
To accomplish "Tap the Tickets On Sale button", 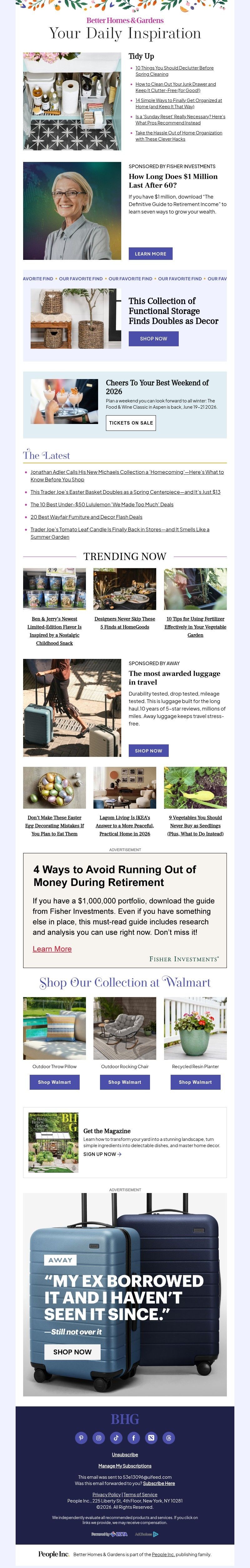I will coord(131,422).
